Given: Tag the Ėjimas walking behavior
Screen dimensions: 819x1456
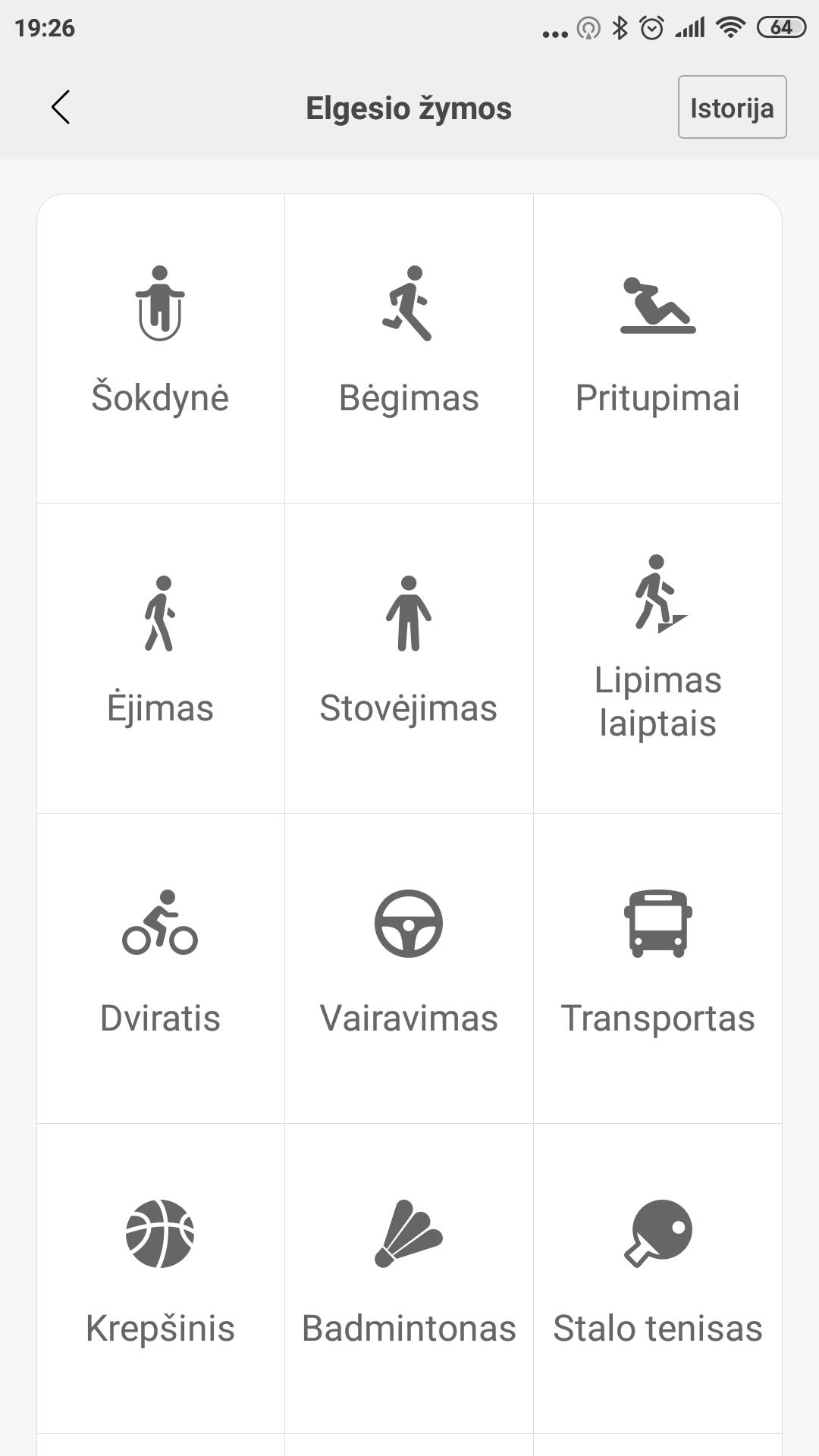Looking at the screenshot, I should tap(161, 658).
